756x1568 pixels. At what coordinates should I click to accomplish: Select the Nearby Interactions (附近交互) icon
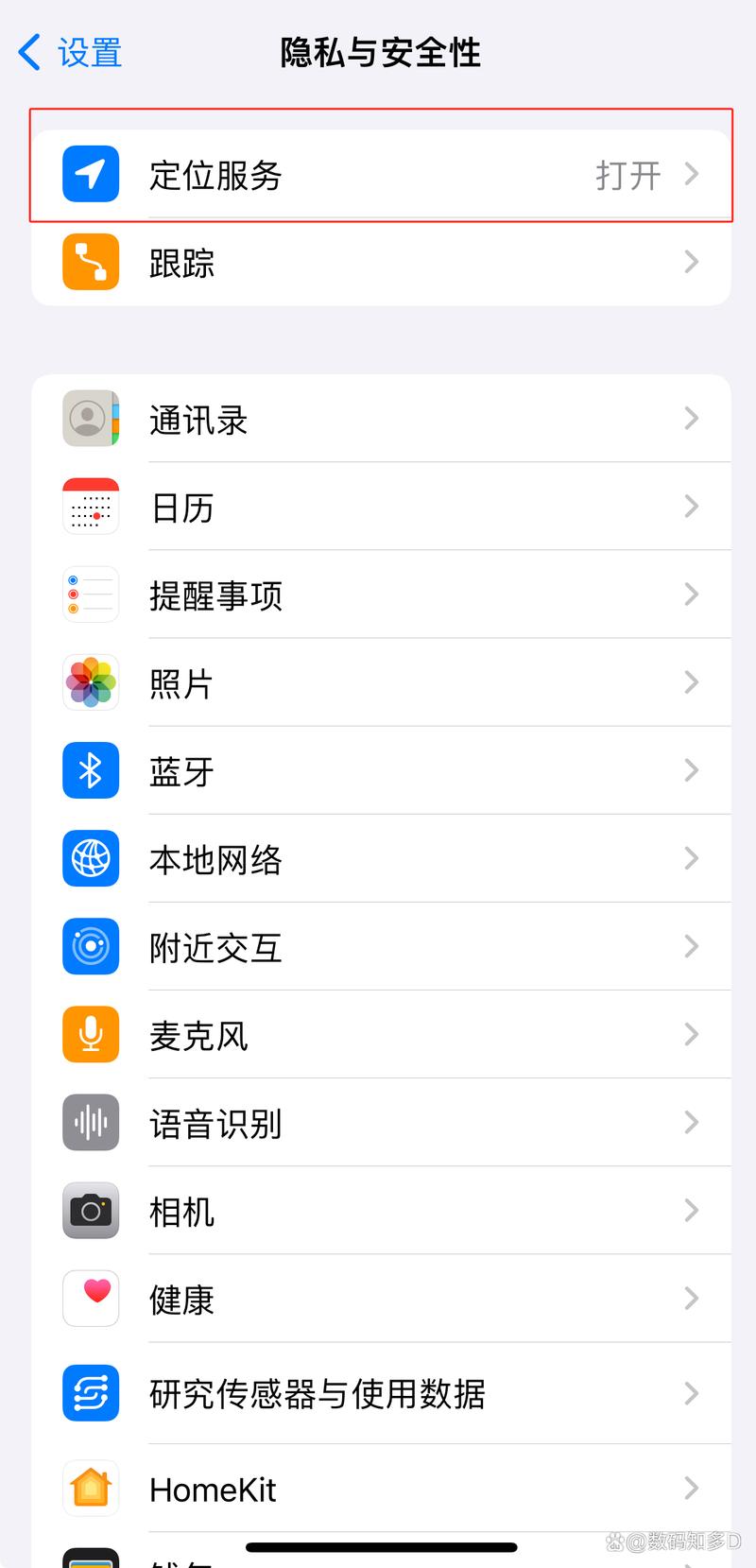tap(90, 946)
